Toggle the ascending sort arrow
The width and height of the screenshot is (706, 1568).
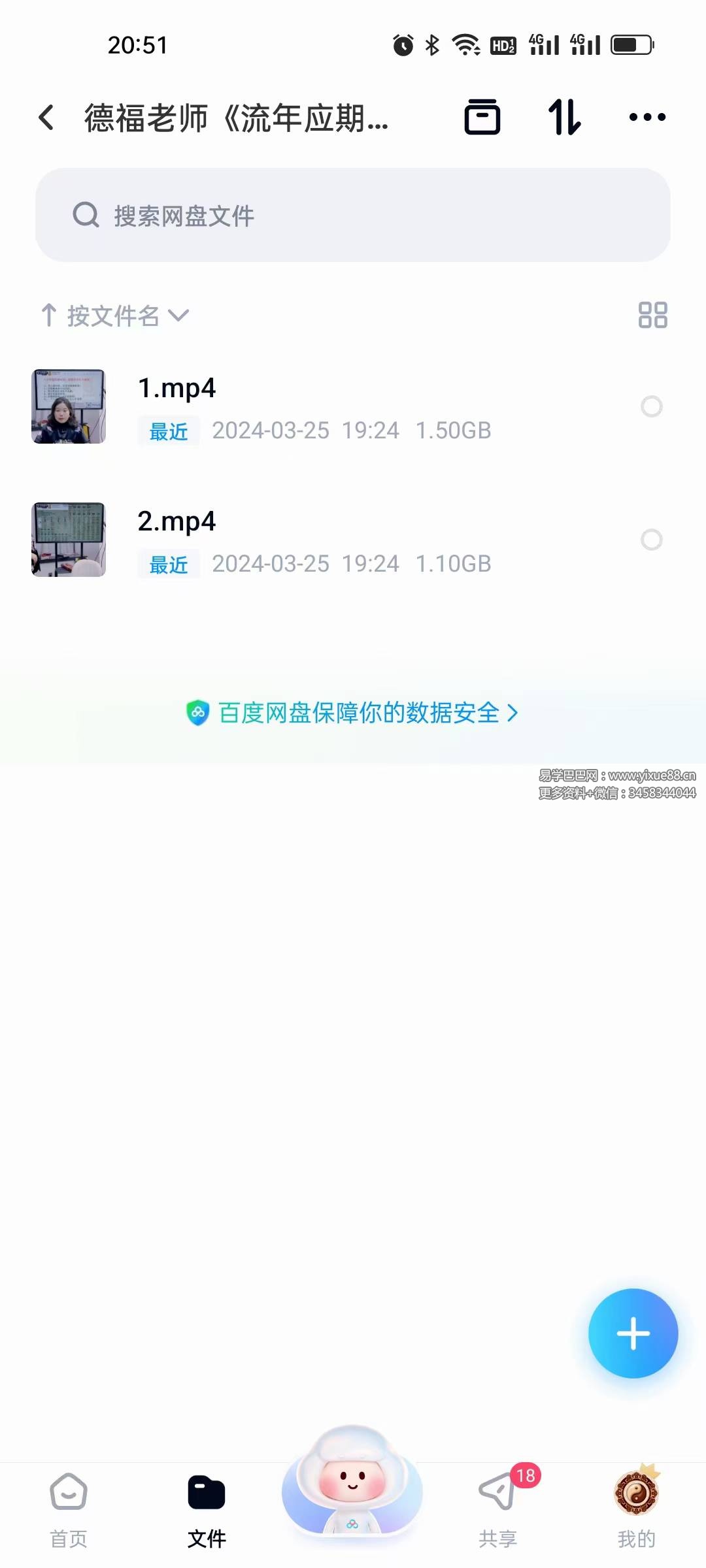coord(49,316)
